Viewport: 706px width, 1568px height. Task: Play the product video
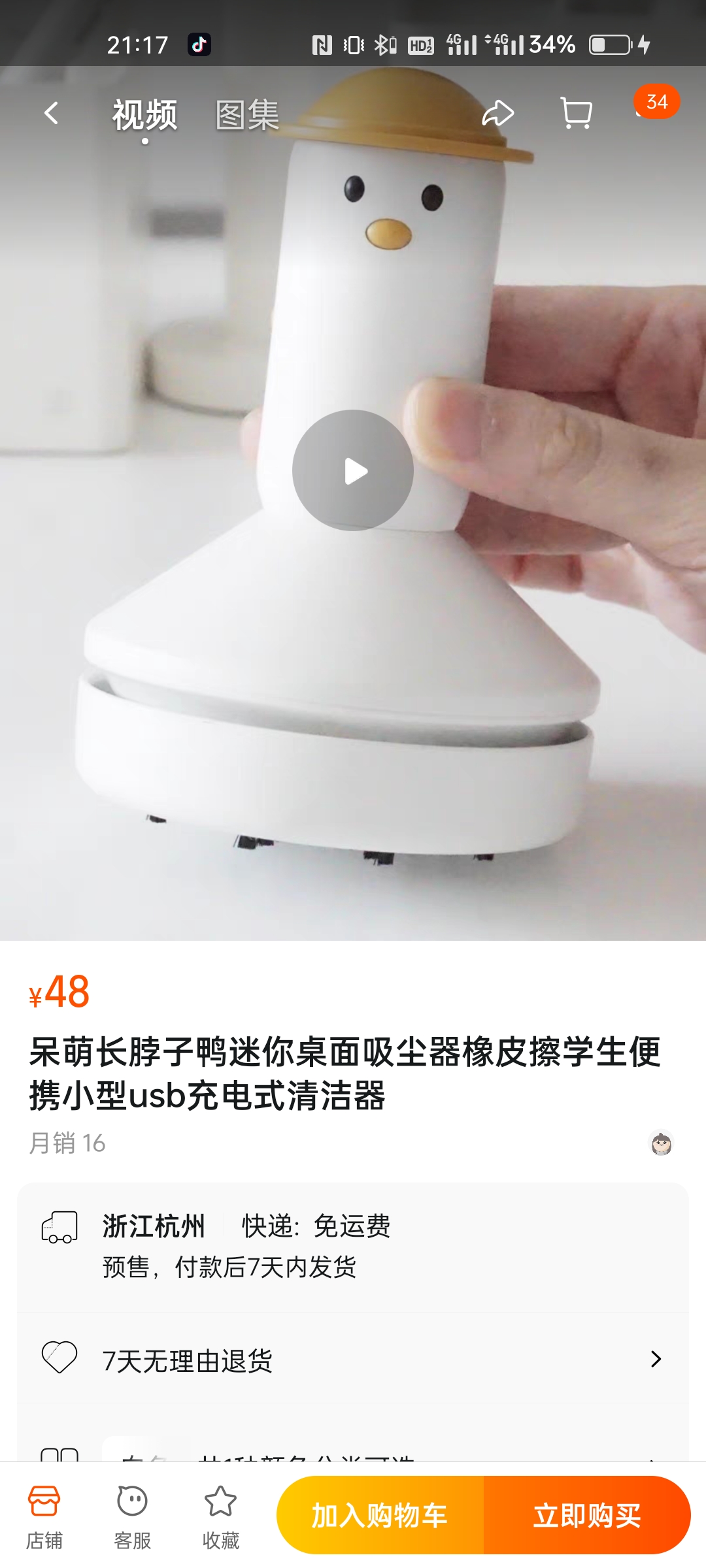[353, 470]
